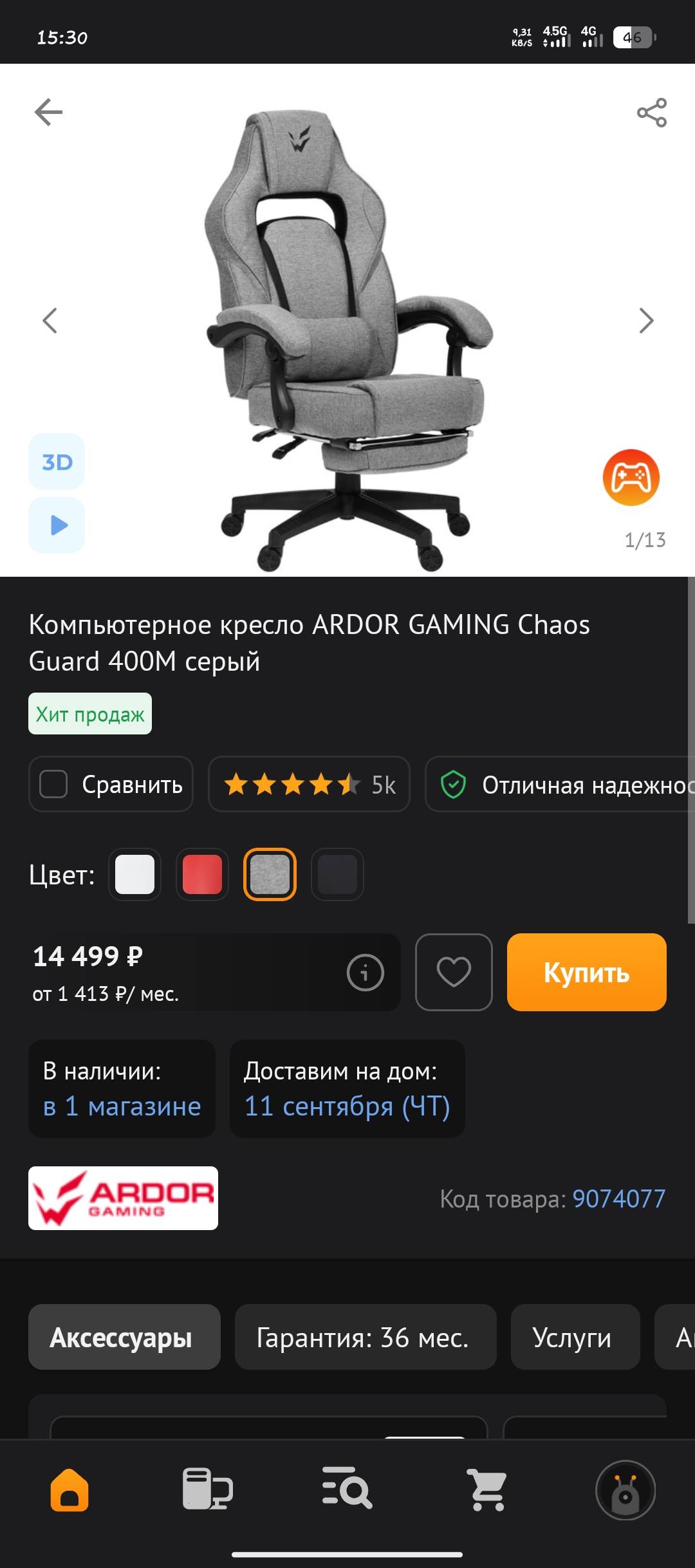
Task: Toggle the favorite heart for this chair
Action: coord(454,973)
